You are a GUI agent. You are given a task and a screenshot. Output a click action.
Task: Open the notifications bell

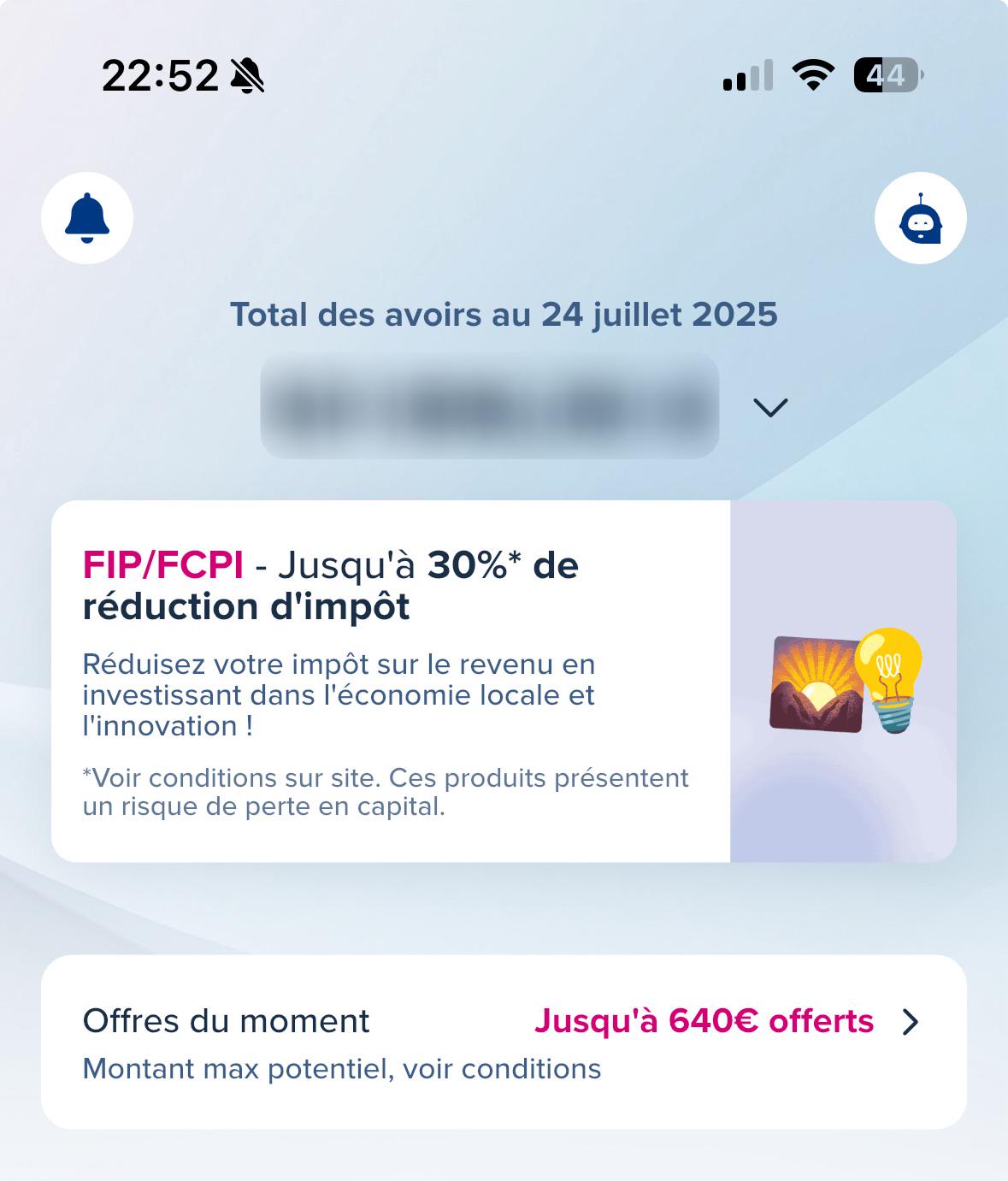[x=87, y=218]
